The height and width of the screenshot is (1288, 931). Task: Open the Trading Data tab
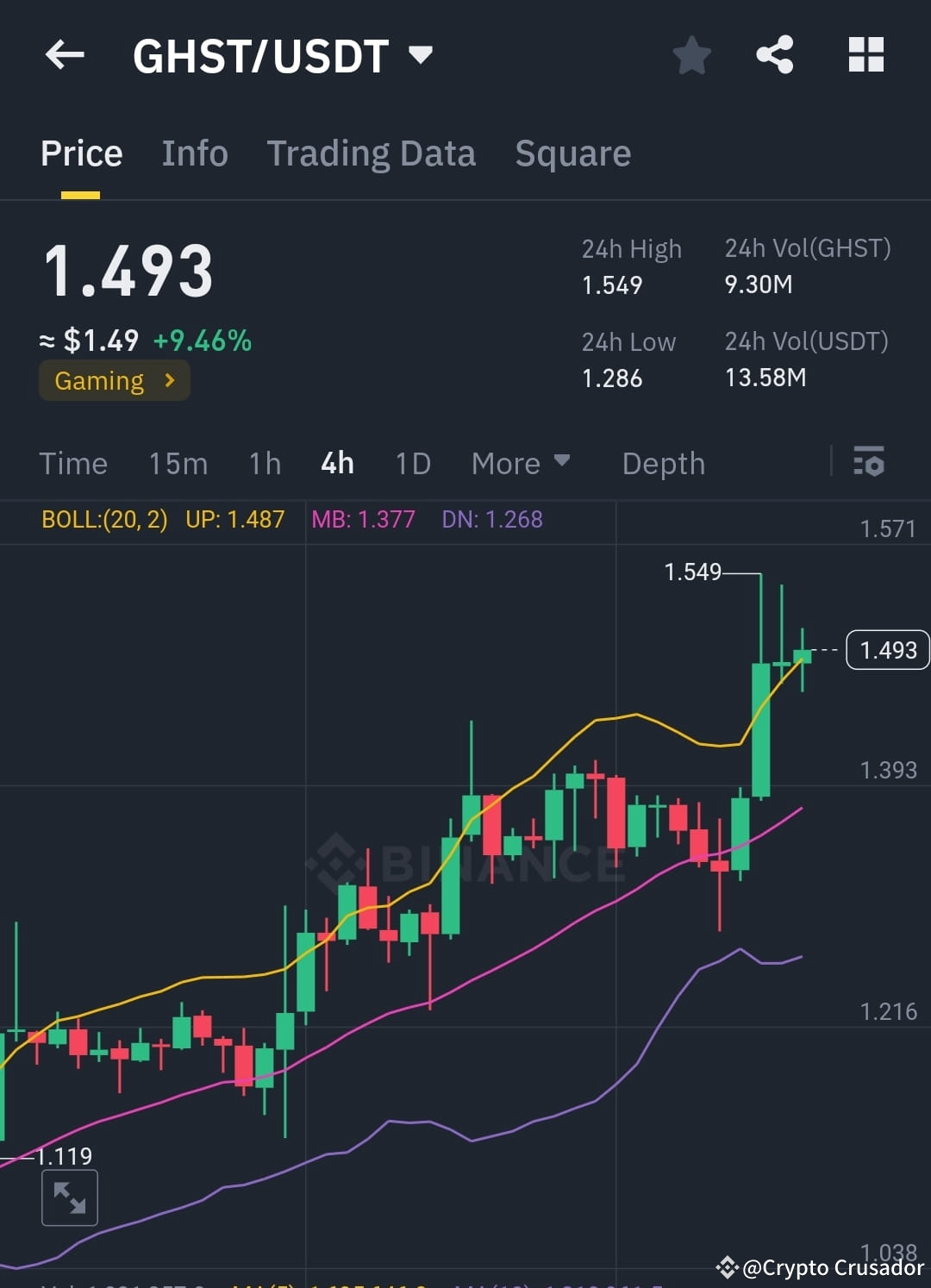[x=372, y=153]
